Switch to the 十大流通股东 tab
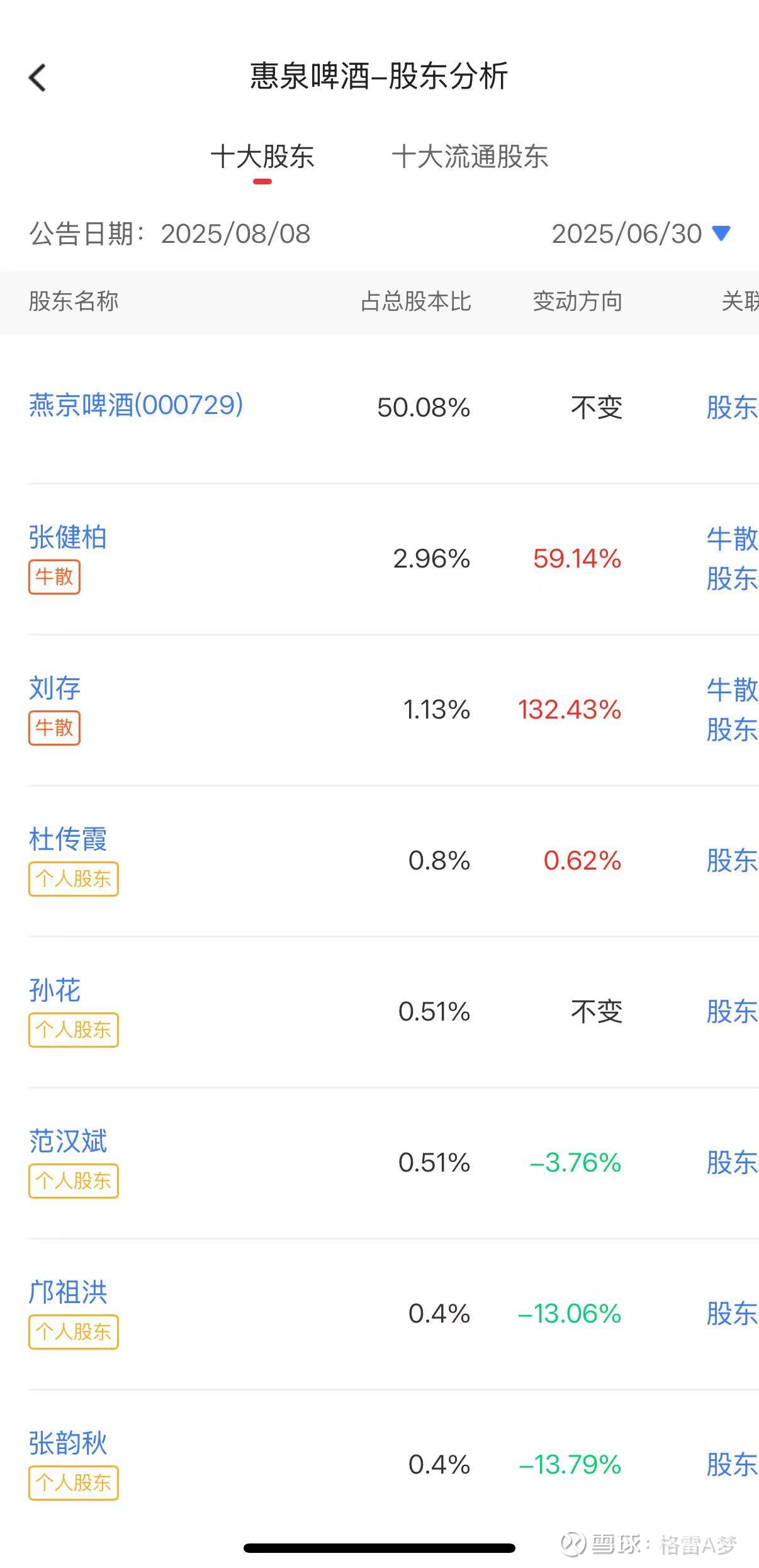The image size is (759, 1568). coord(469,157)
